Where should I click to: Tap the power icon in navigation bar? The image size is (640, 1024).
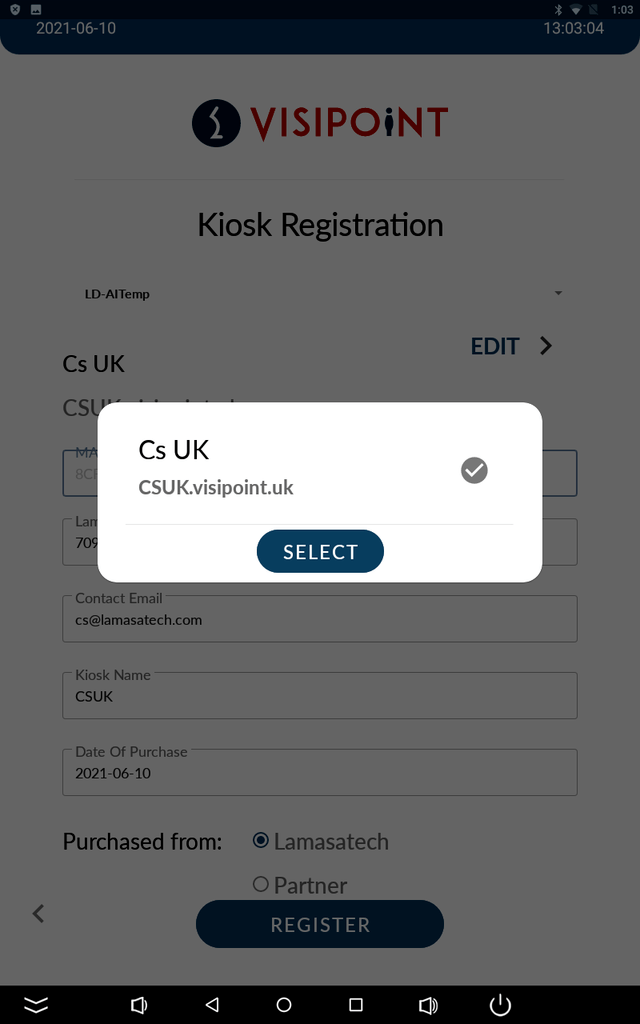click(x=500, y=1004)
